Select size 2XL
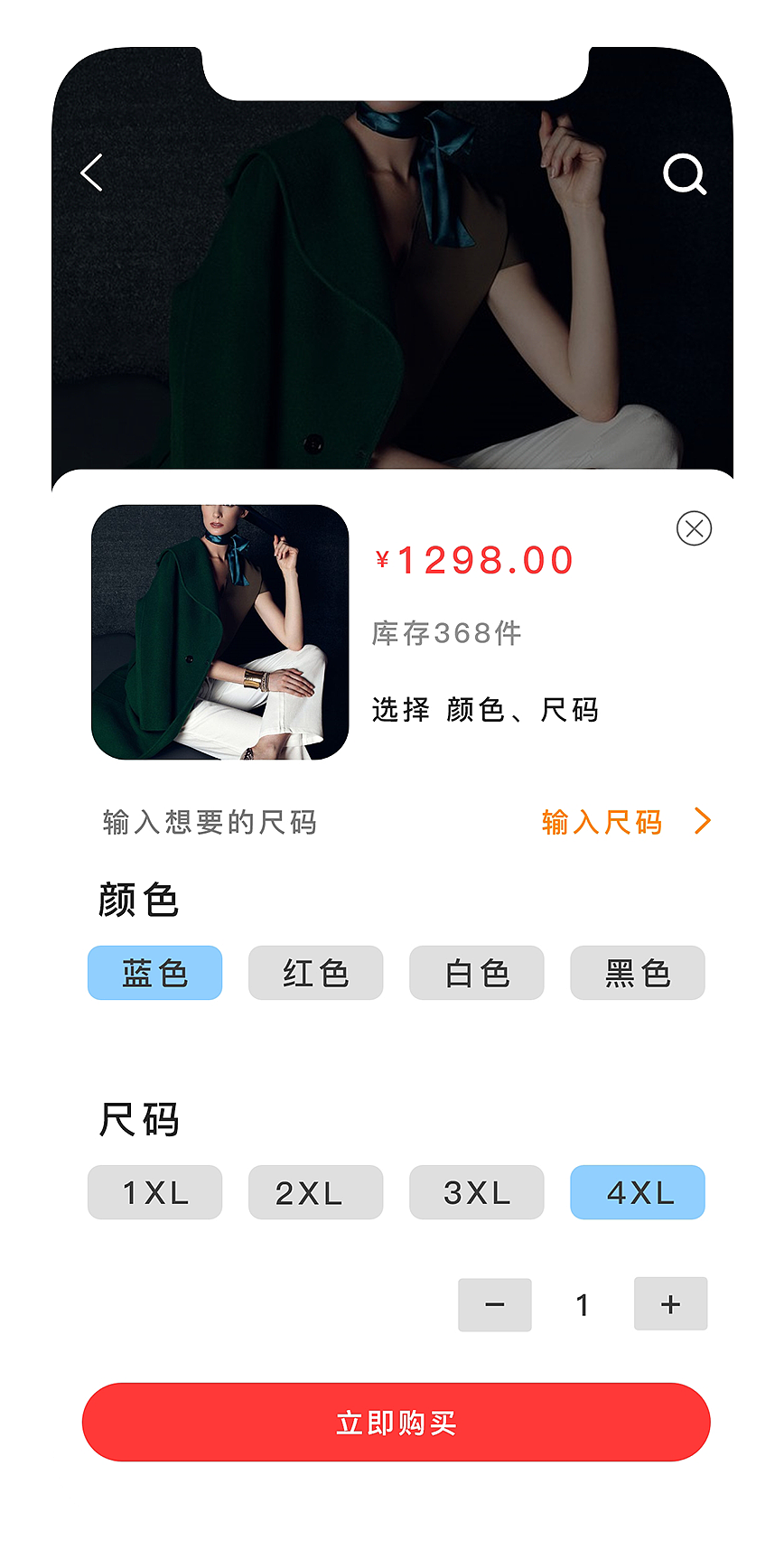This screenshot has width=784, height=1568. pos(315,1192)
